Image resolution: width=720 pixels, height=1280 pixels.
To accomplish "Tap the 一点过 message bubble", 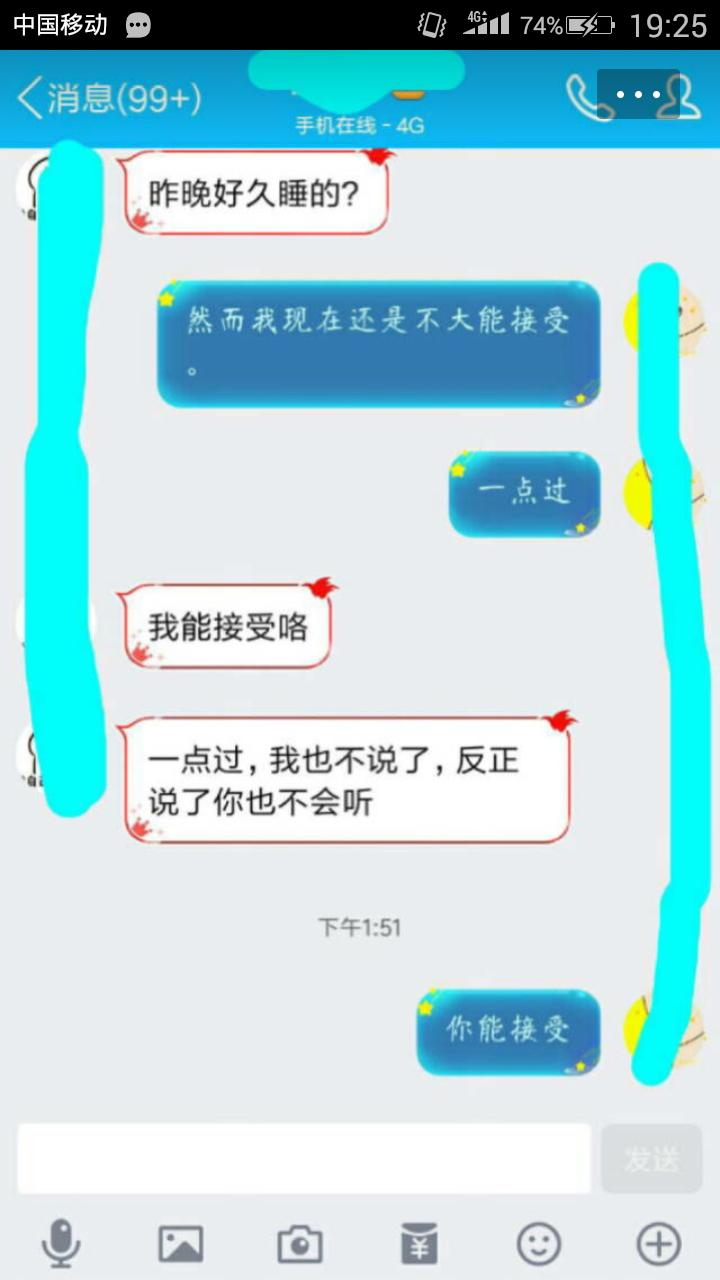I will (x=524, y=492).
